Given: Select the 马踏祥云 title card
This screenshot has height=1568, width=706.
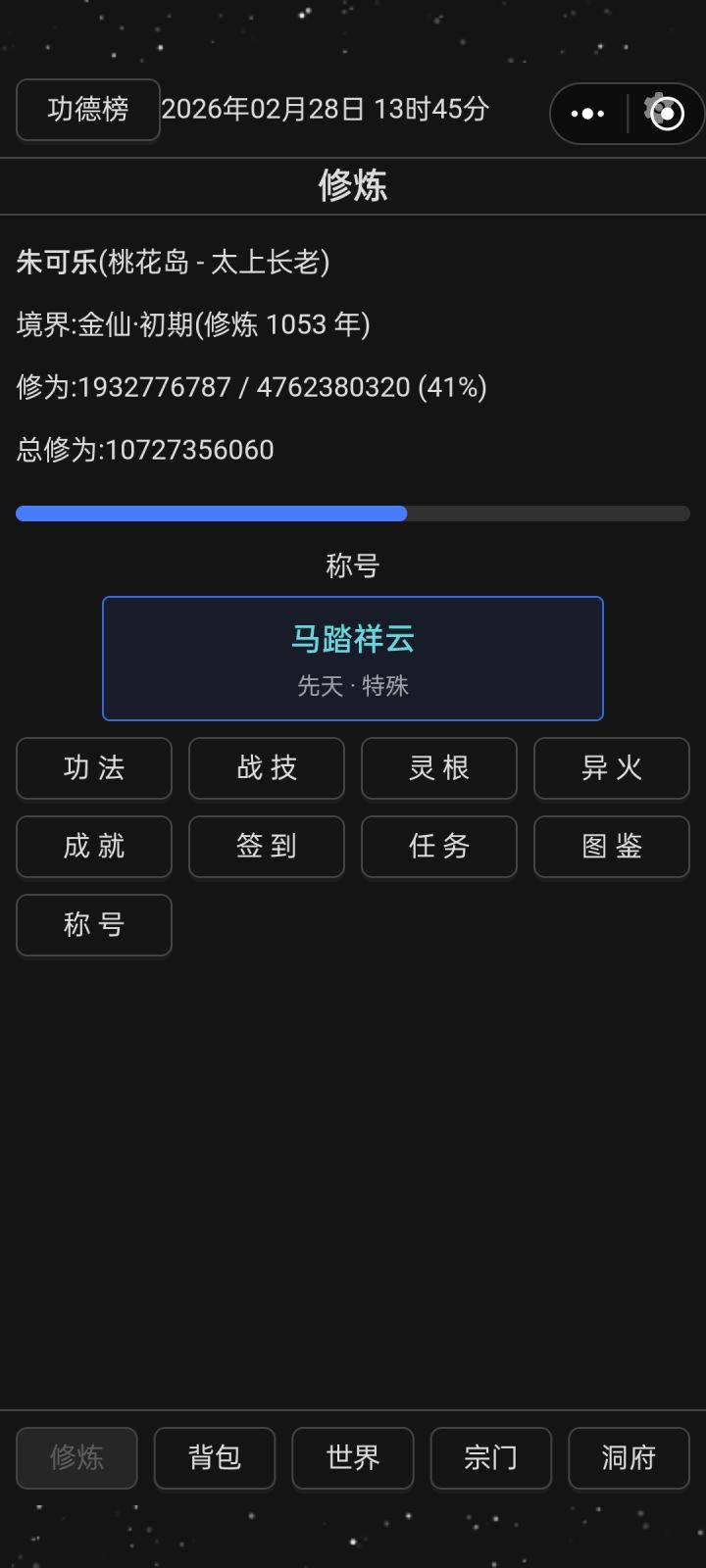Looking at the screenshot, I should click(352, 658).
